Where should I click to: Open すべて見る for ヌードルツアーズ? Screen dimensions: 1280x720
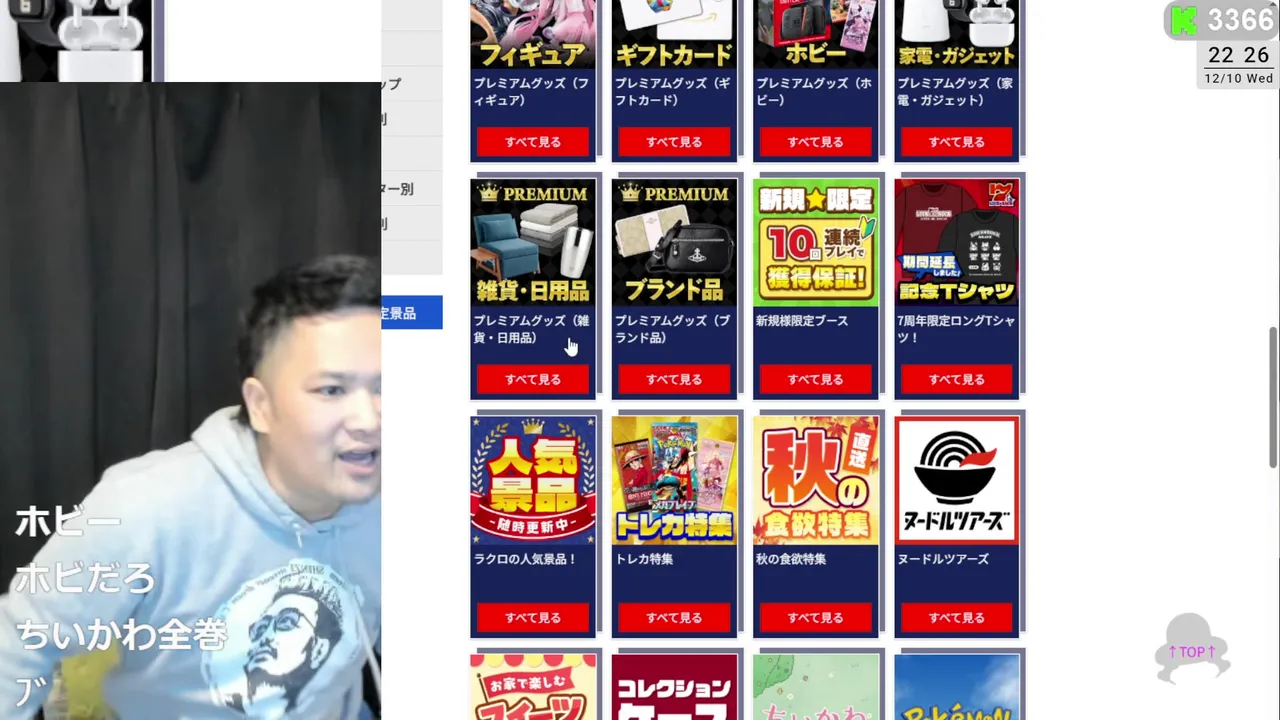tap(956, 617)
